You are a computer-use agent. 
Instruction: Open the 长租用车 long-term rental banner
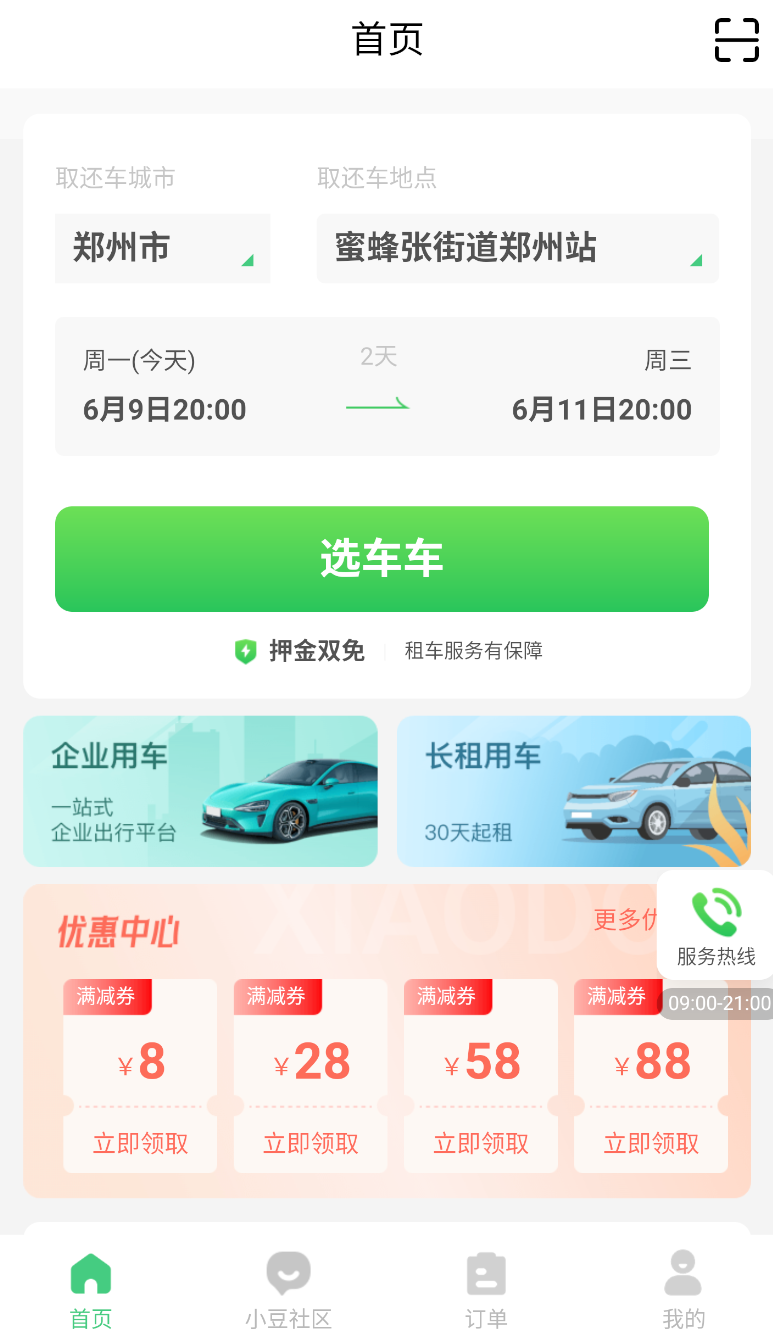pyautogui.click(x=573, y=791)
